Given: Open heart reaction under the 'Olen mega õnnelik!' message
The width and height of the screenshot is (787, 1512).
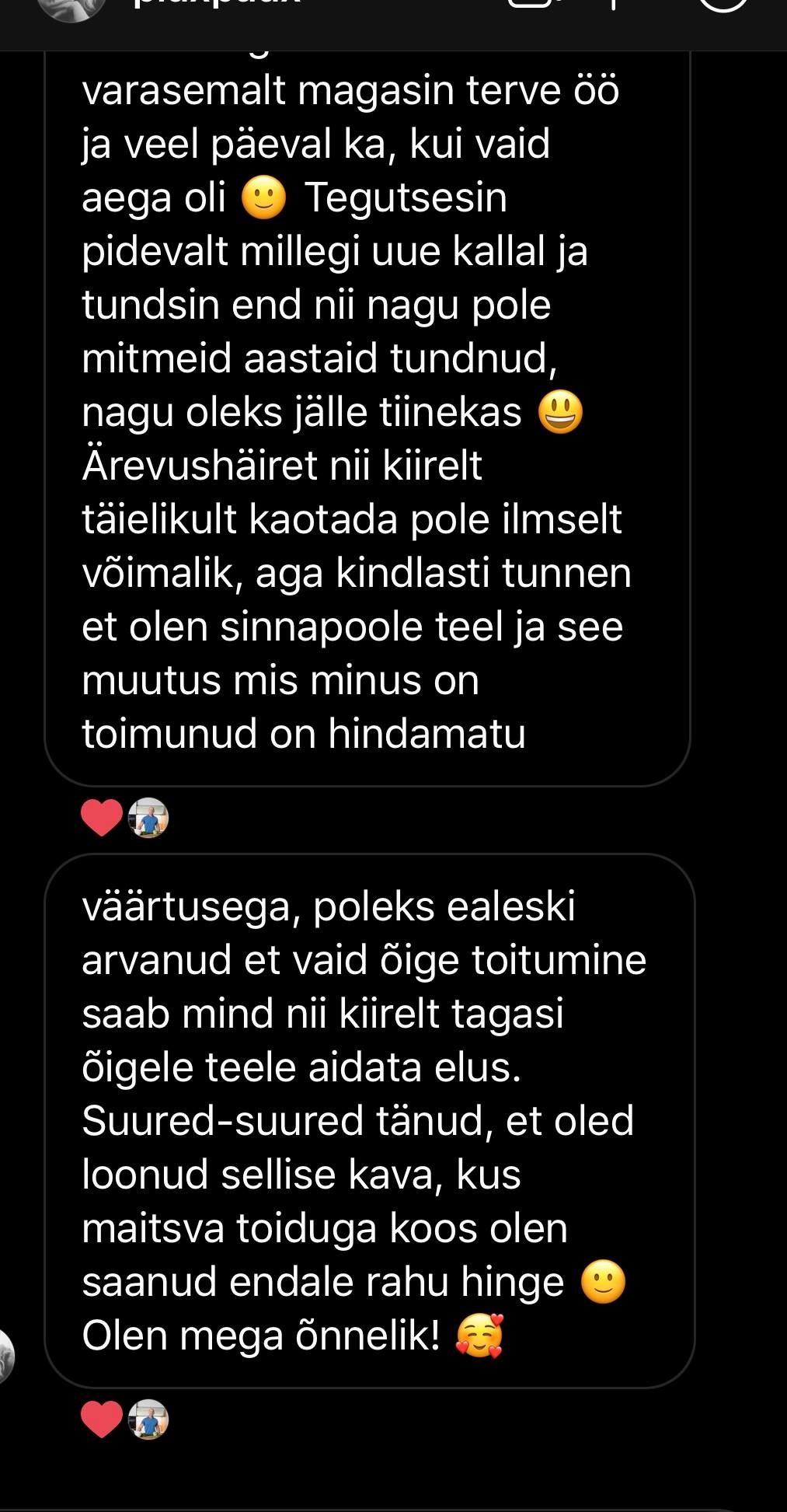Looking at the screenshot, I should [103, 1419].
